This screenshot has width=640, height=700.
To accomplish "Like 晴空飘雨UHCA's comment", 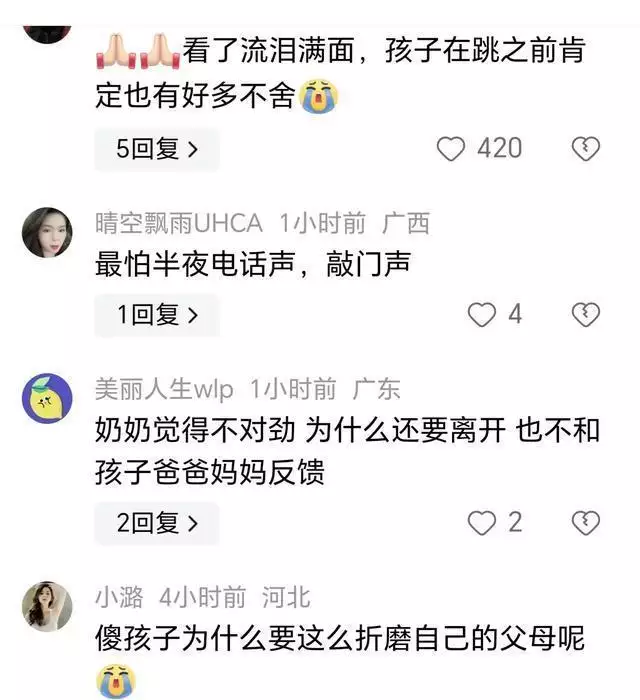I will (483, 315).
